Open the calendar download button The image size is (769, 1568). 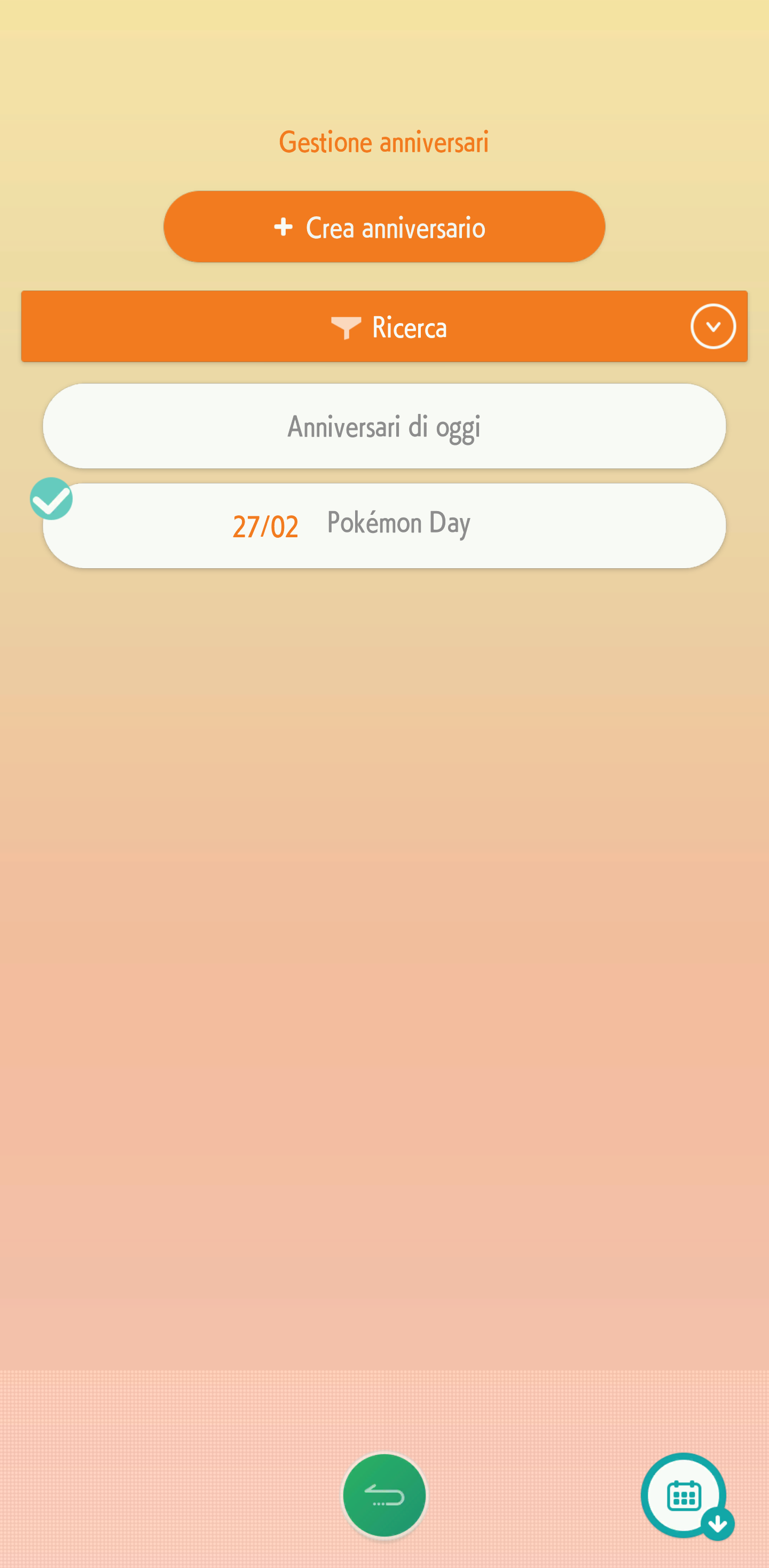[x=686, y=1495]
